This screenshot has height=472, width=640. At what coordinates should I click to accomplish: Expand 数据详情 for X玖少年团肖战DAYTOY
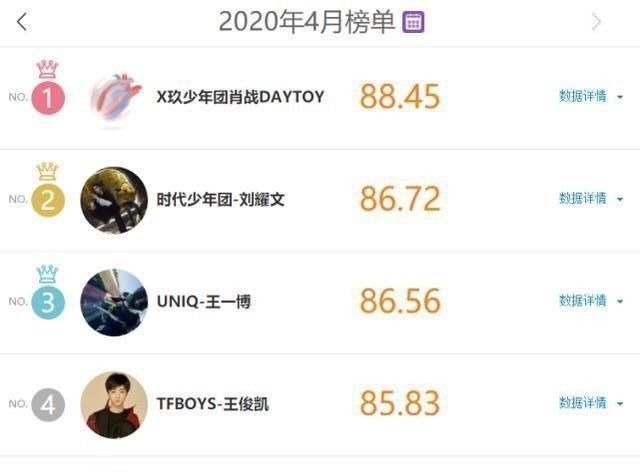tap(590, 97)
